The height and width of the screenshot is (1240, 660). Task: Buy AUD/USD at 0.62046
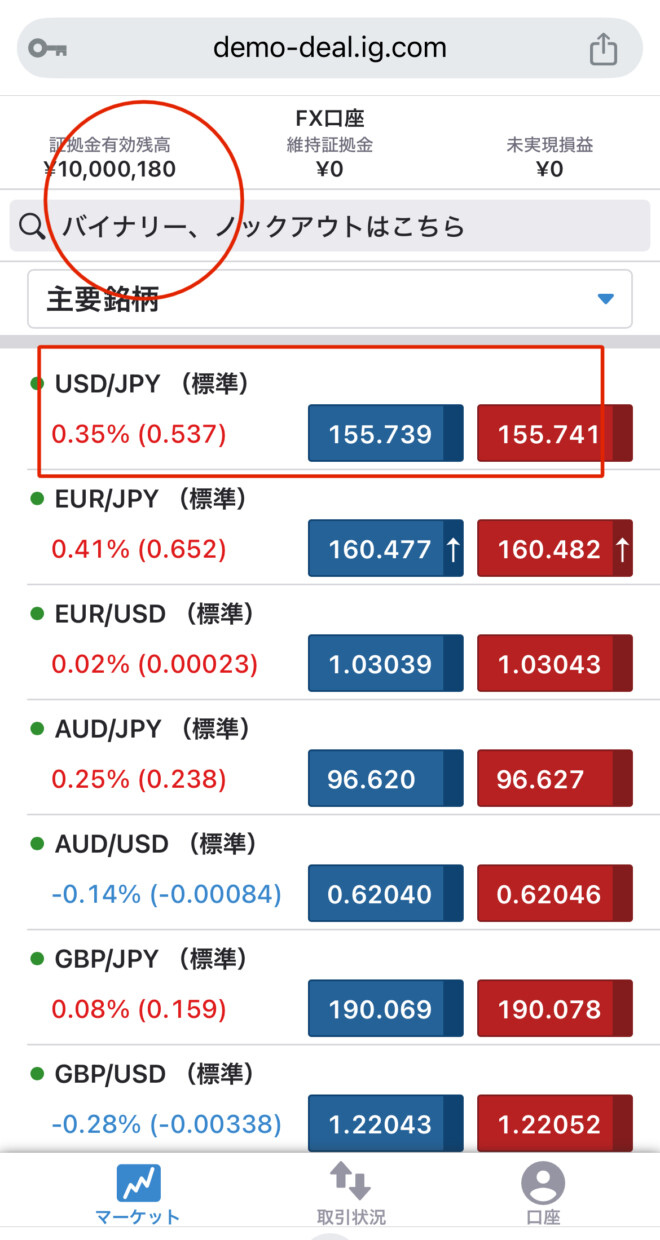(x=555, y=894)
